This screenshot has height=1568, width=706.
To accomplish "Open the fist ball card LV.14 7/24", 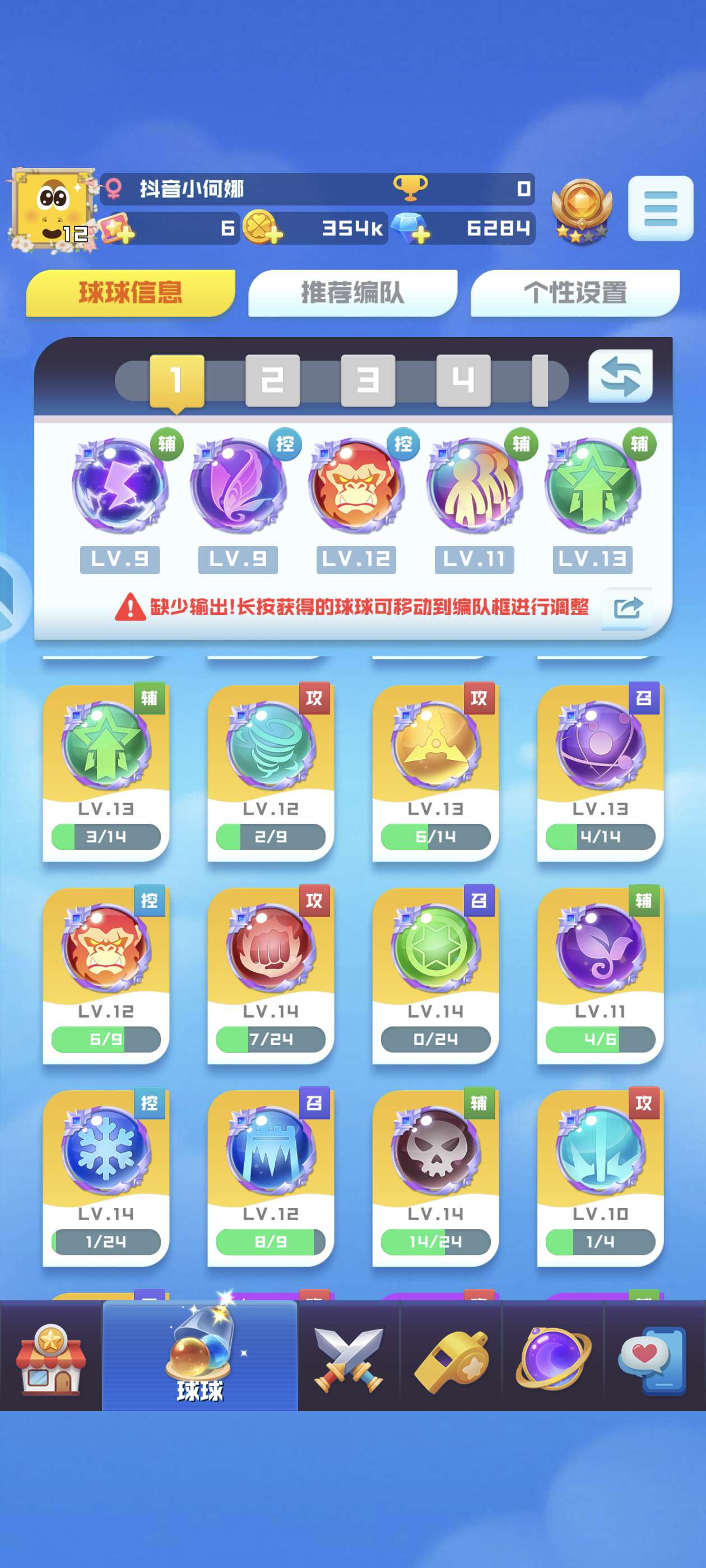I will (x=271, y=974).
